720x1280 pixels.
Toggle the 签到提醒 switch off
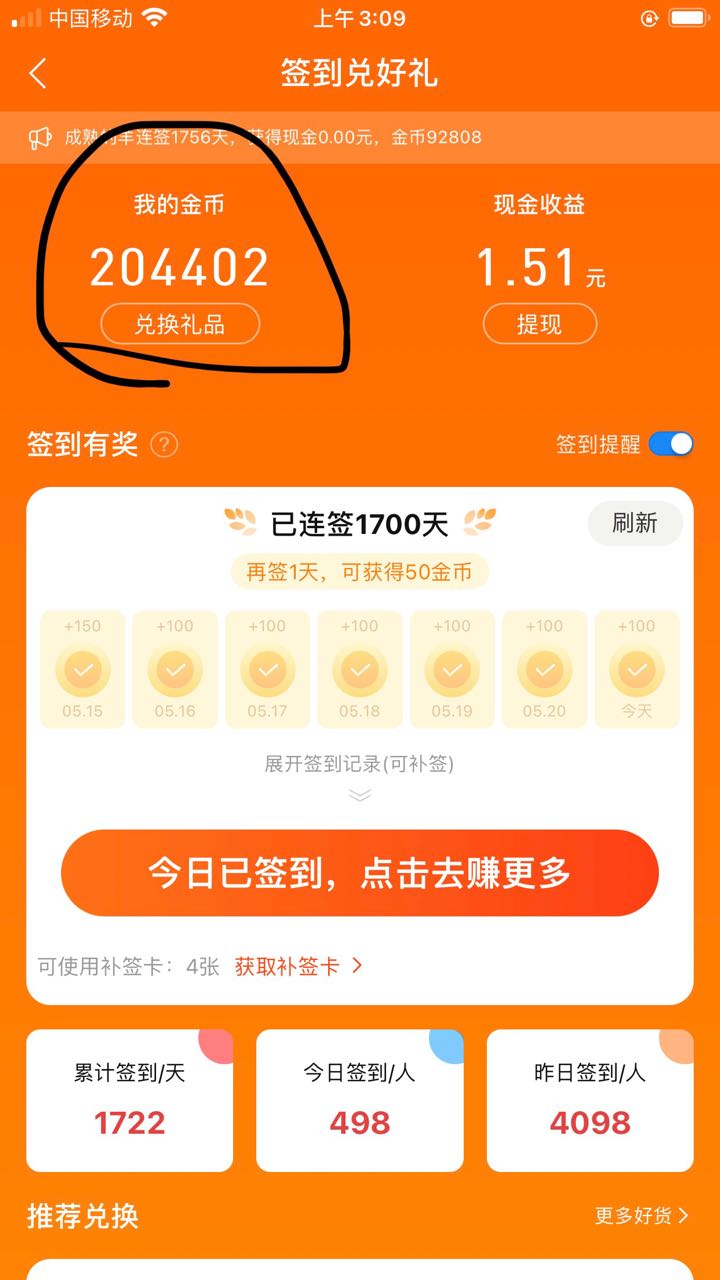point(671,444)
